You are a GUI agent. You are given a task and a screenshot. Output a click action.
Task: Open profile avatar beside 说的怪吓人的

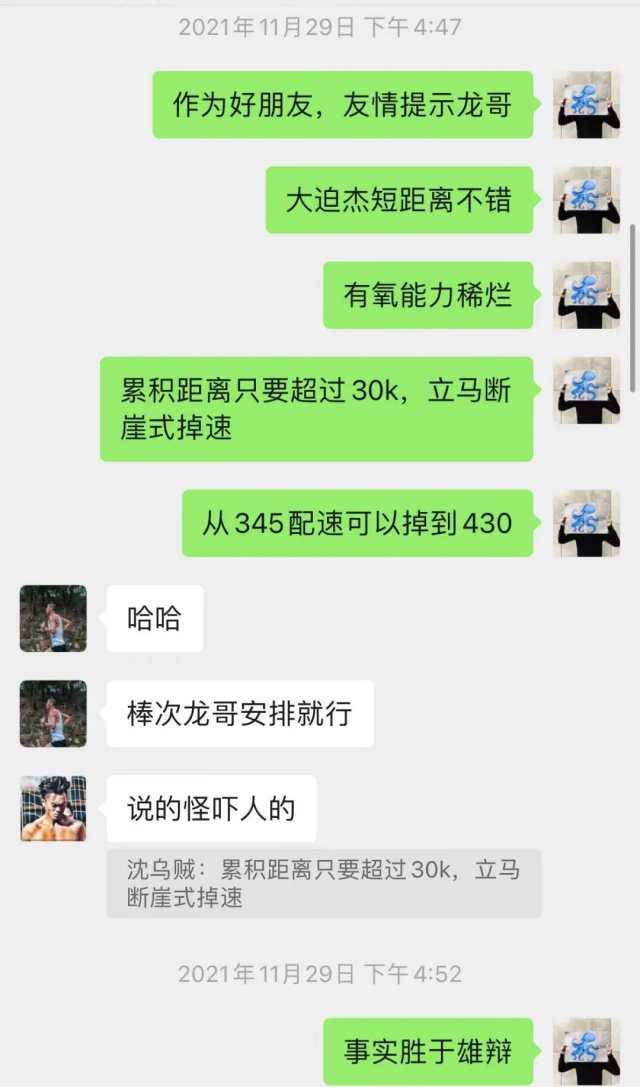point(53,808)
